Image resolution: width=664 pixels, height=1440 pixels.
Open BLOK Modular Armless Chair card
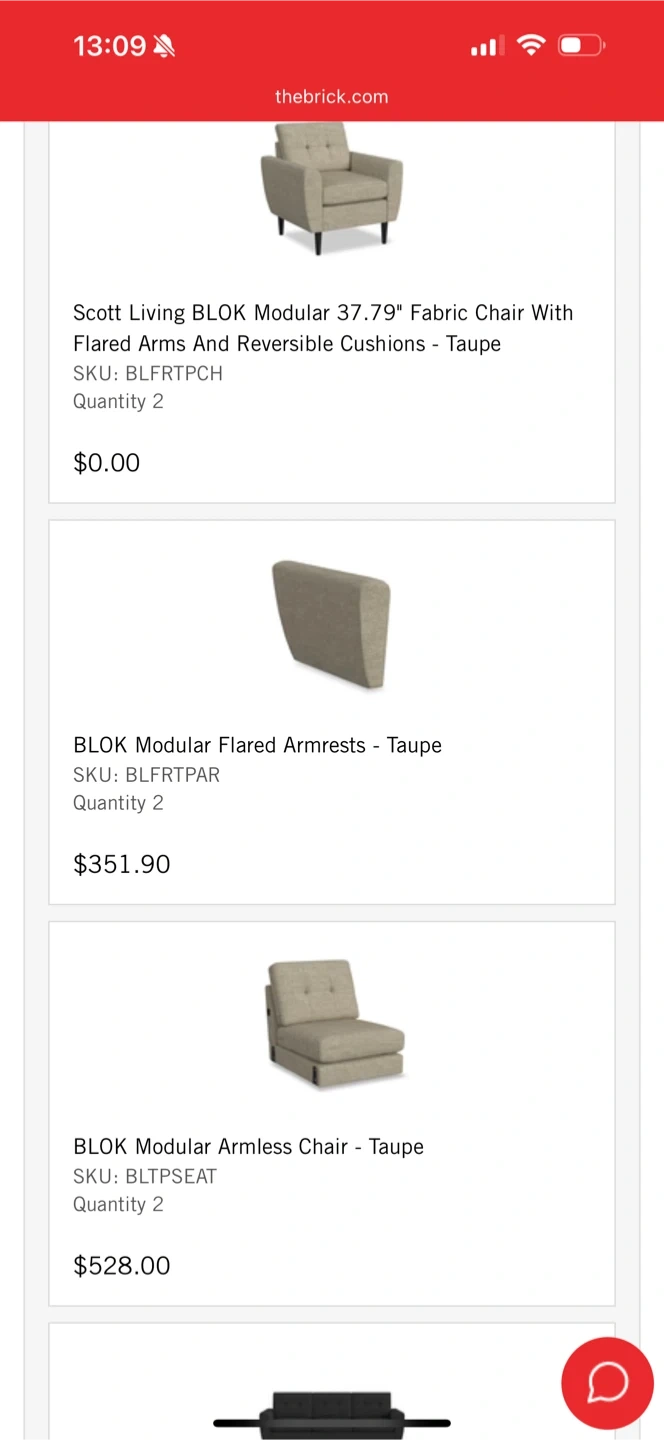(248, 1146)
